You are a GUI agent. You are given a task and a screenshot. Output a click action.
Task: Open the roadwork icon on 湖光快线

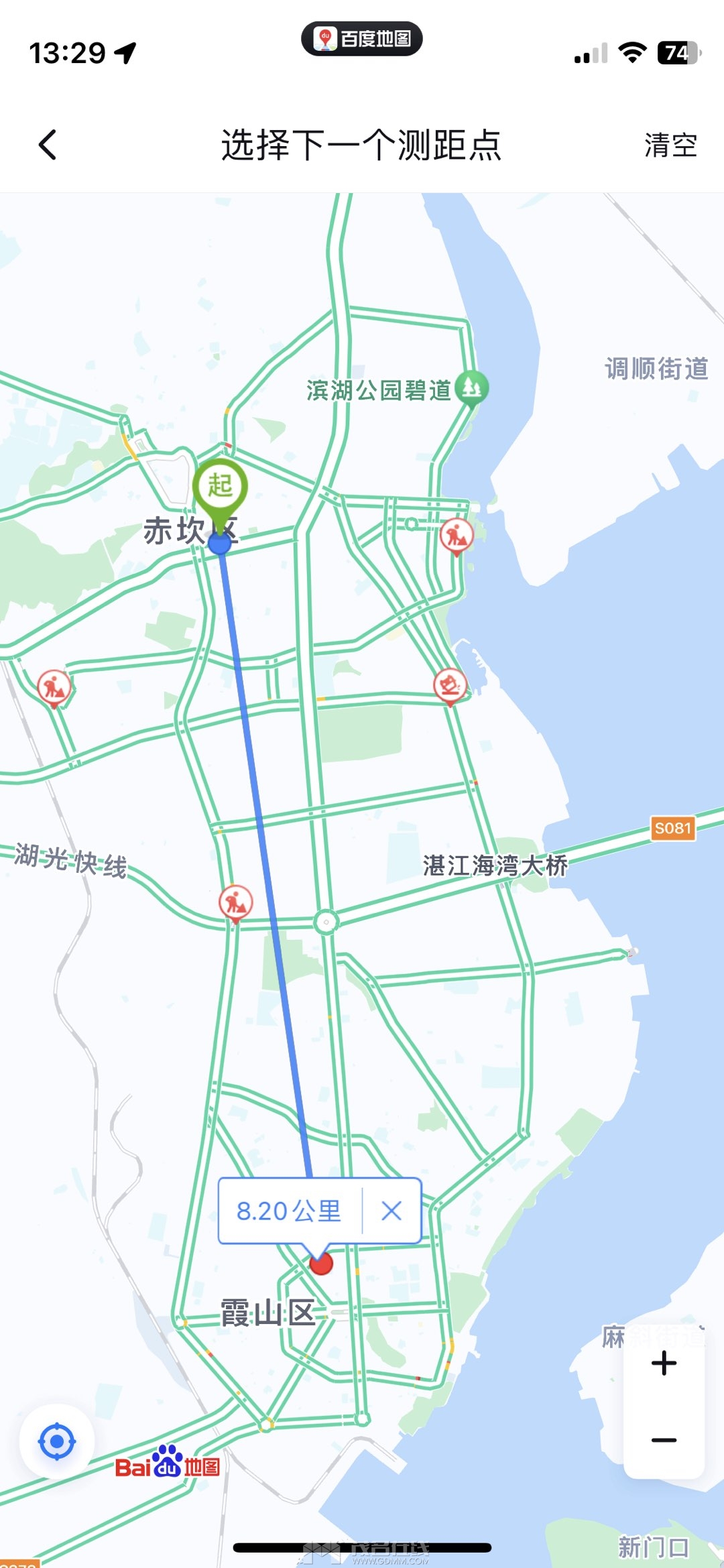point(235,902)
